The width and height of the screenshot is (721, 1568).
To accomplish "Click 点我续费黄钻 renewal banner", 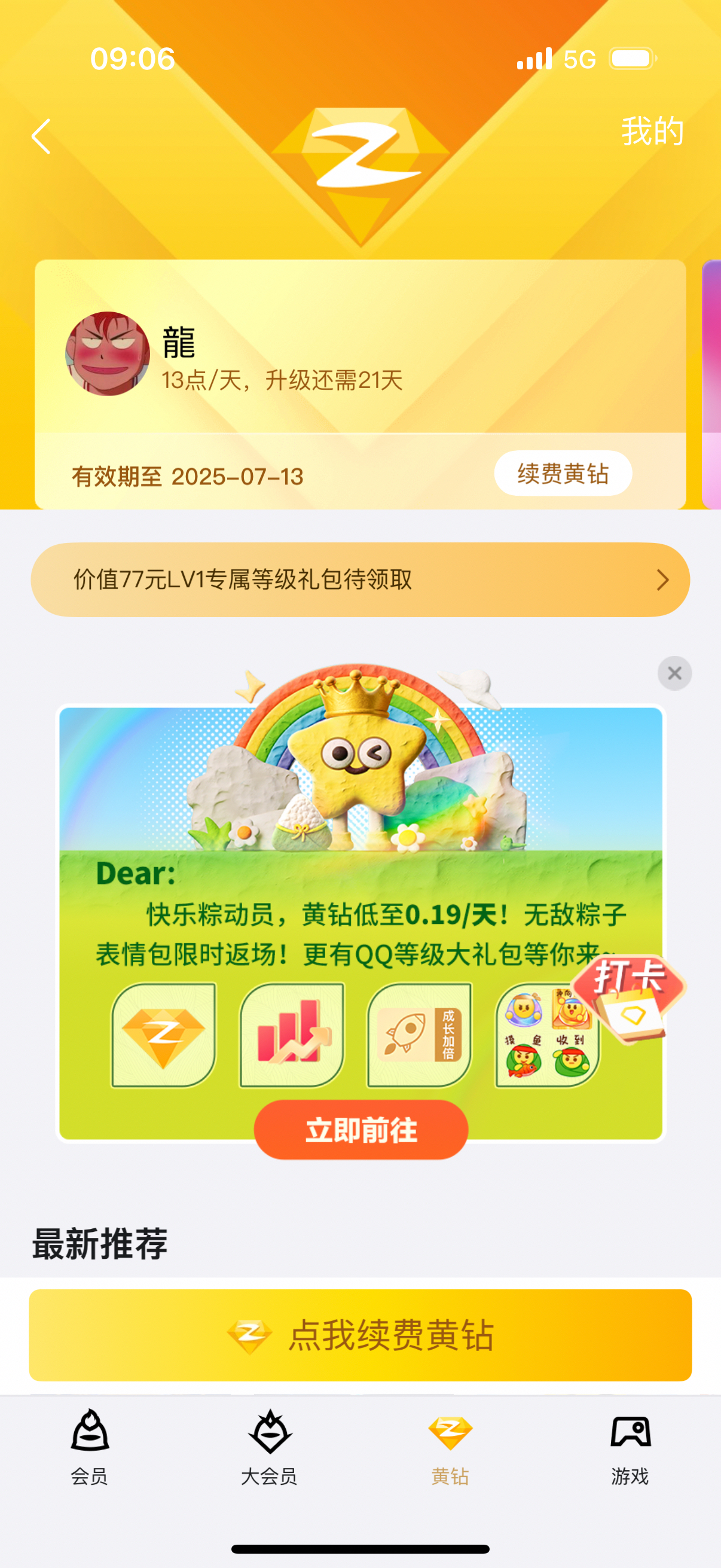I will pyautogui.click(x=360, y=1337).
